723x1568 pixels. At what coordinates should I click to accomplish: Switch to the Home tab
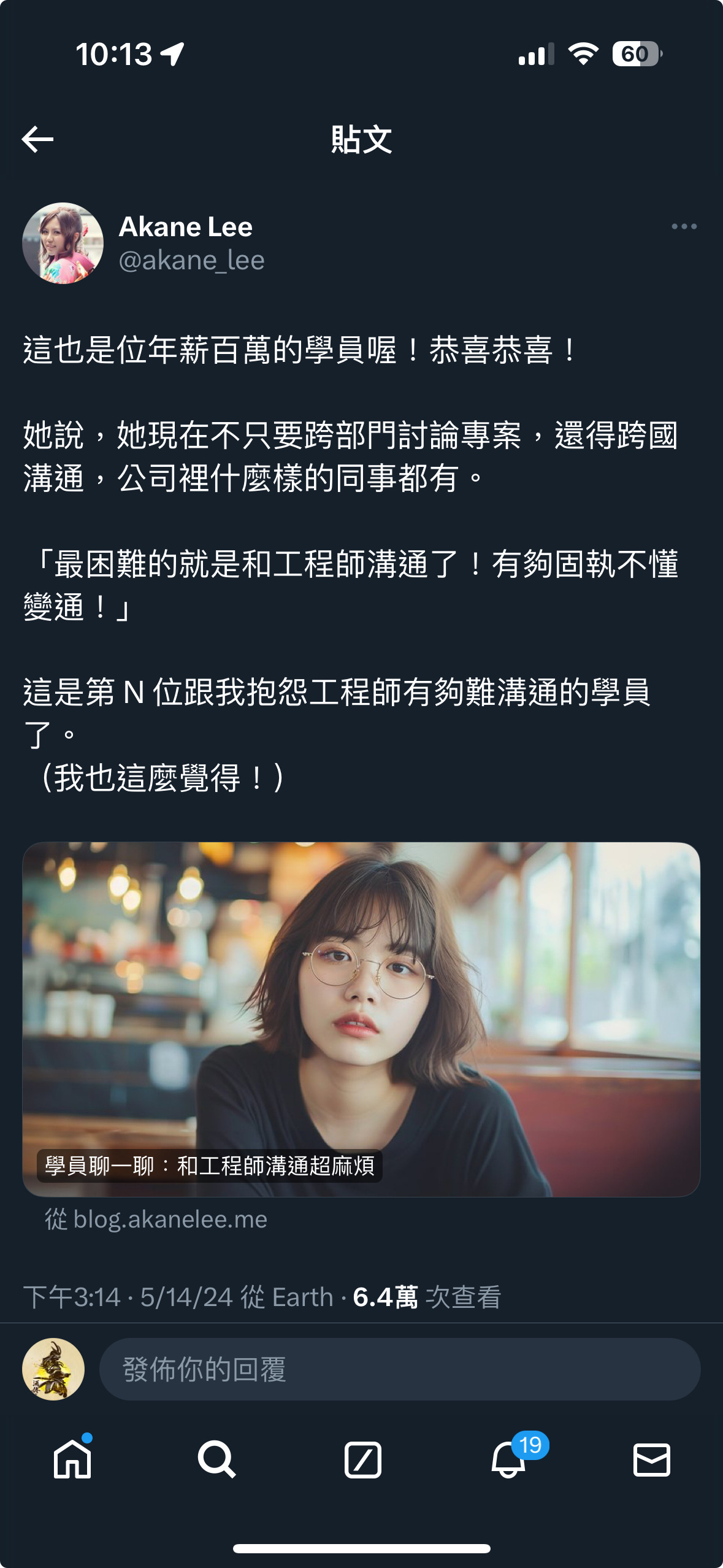click(72, 1459)
